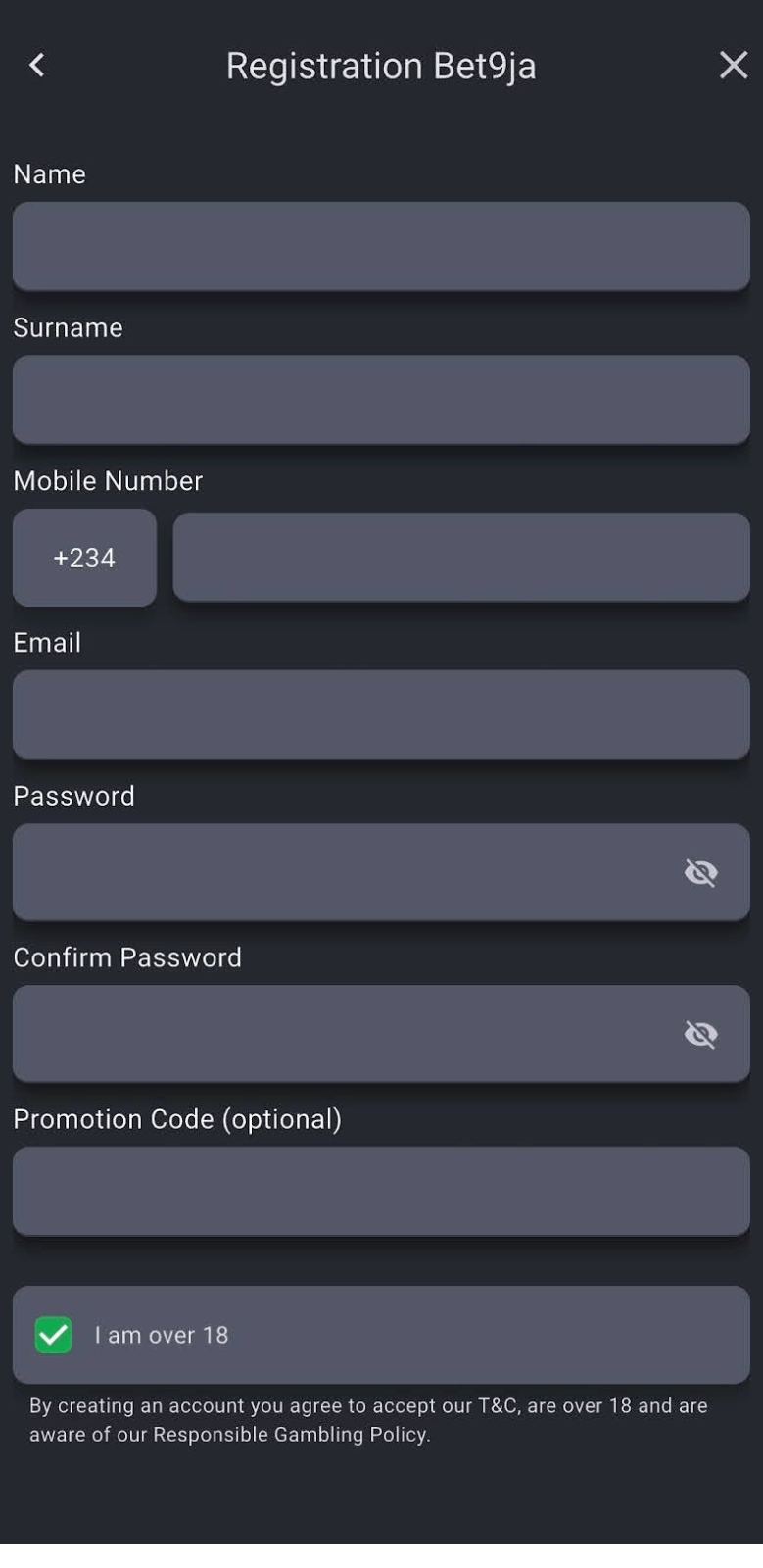
Task: Click the Promotion Code optional field
Action: point(381,1191)
